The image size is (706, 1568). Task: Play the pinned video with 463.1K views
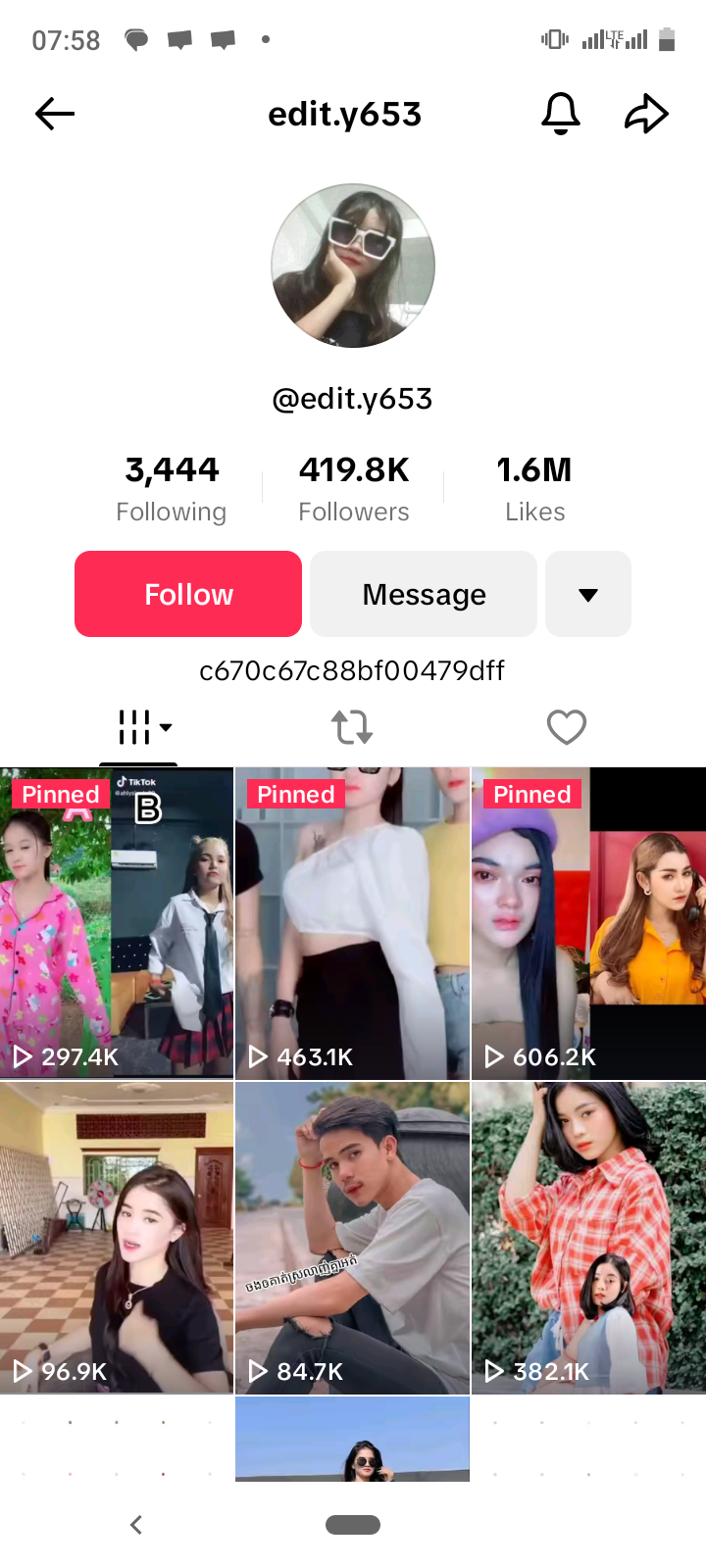(352, 923)
